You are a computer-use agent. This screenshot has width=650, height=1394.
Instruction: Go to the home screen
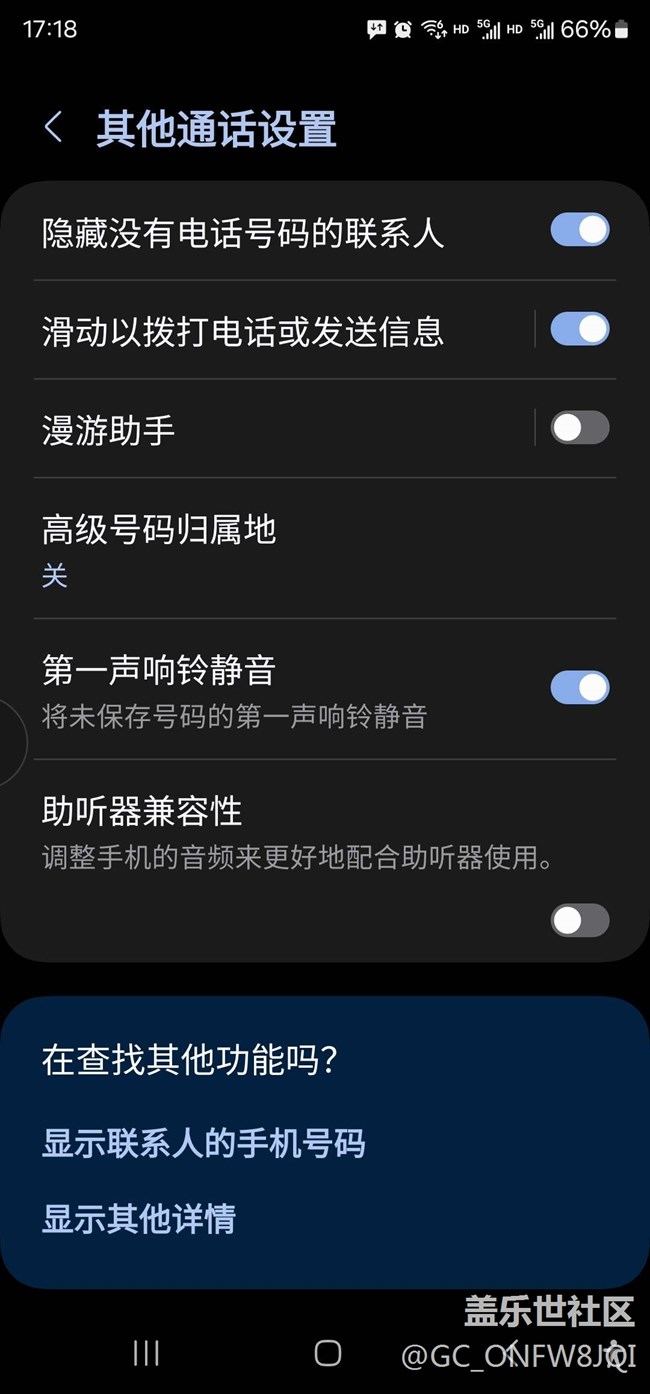(328, 1353)
